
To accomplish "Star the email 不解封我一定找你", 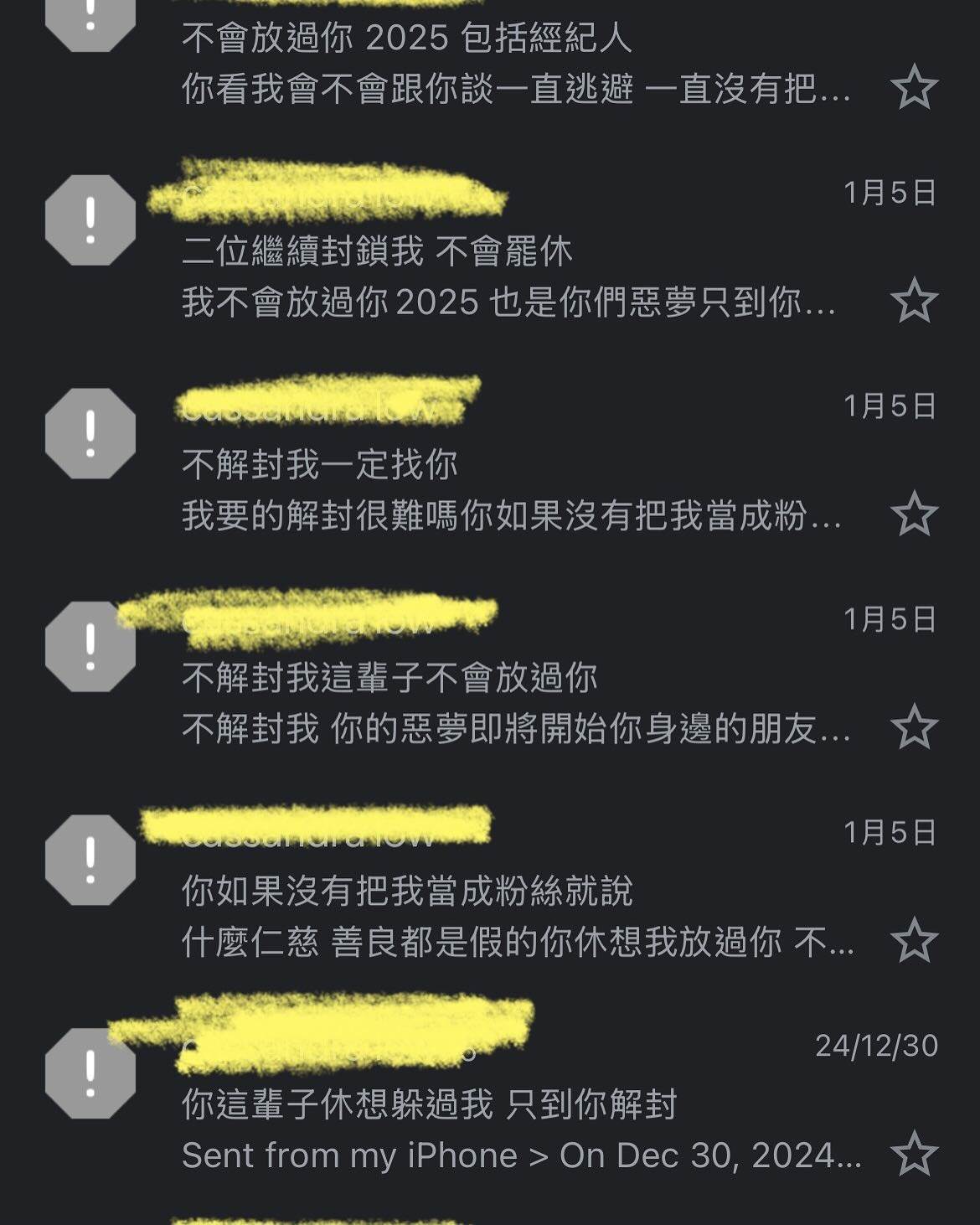I will click(914, 514).
